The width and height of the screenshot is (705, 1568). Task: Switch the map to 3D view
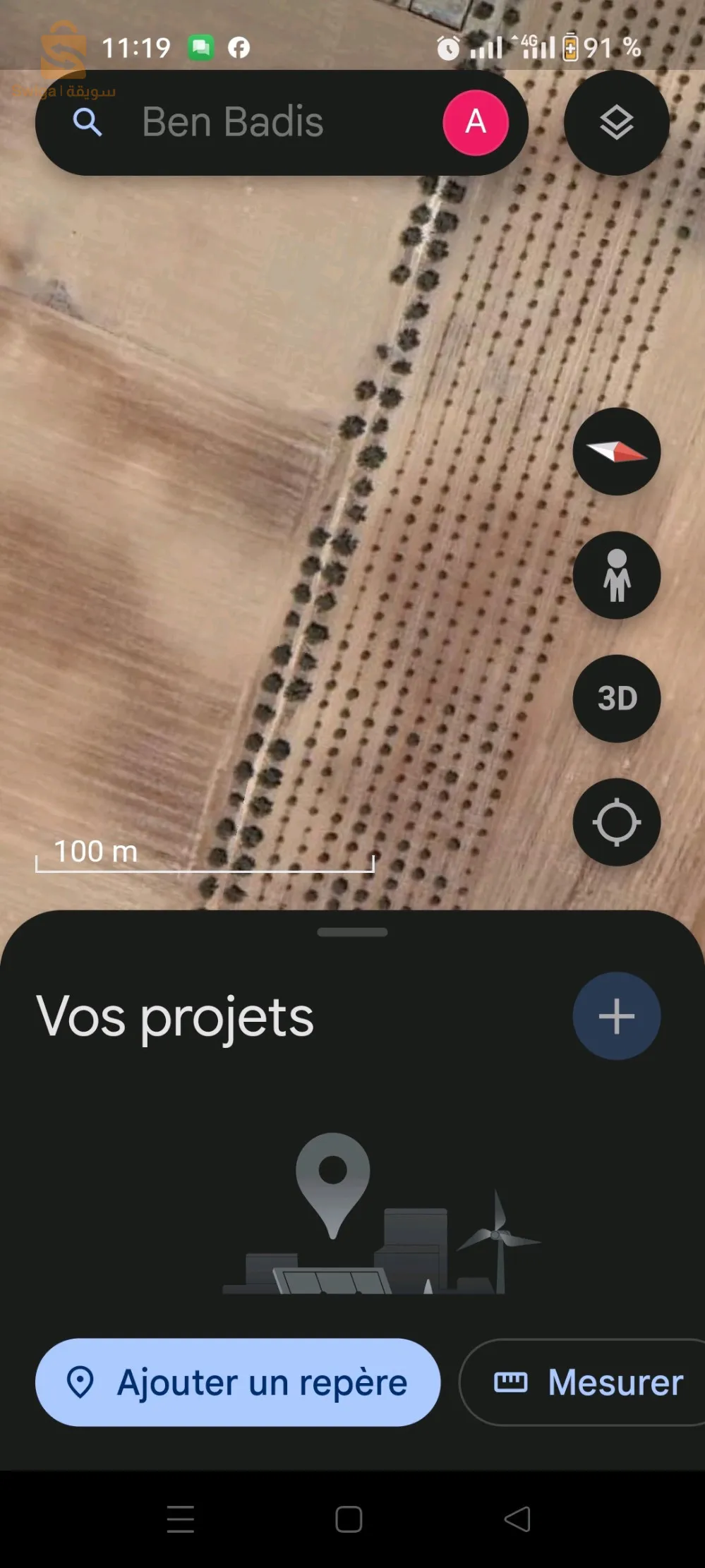pyautogui.click(x=616, y=699)
